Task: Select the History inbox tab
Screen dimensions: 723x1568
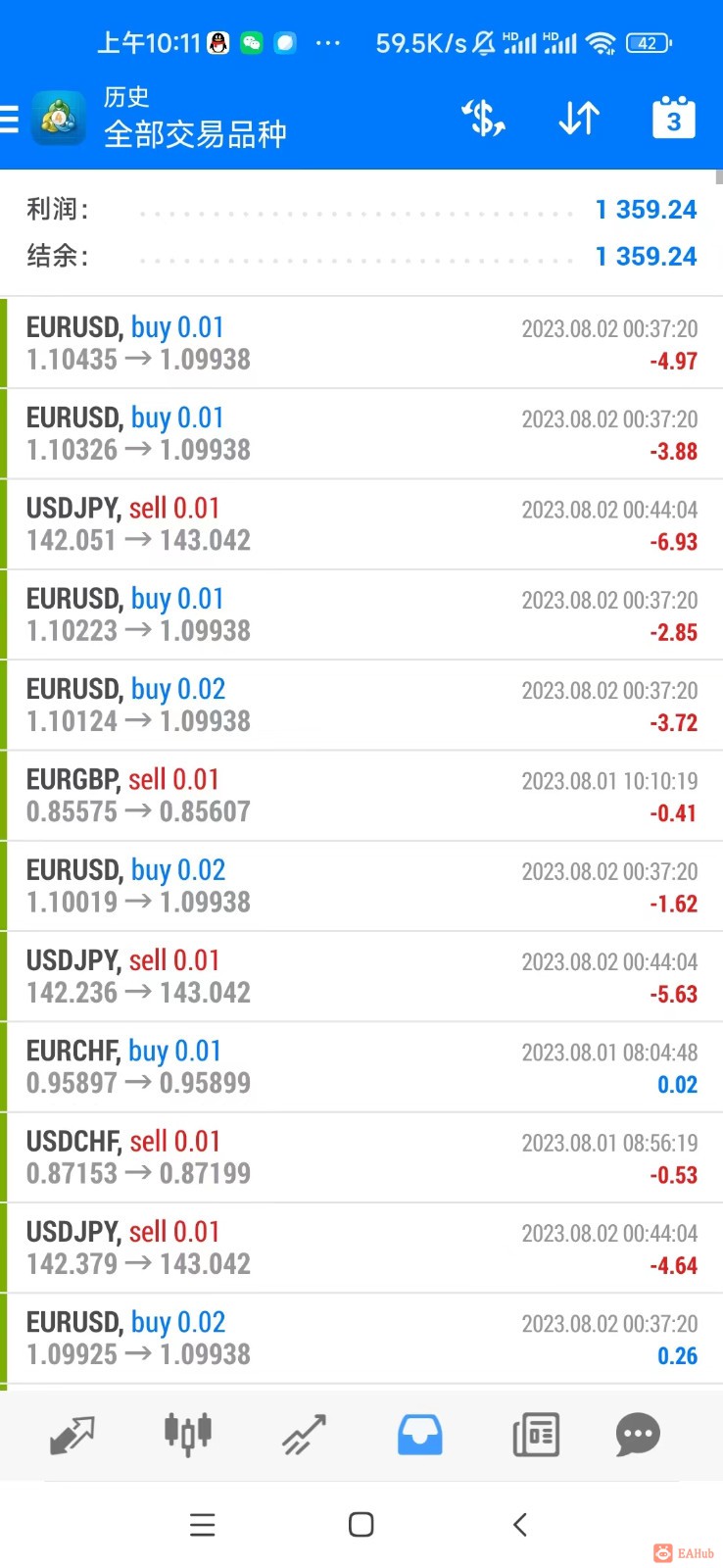Action: point(419,1436)
